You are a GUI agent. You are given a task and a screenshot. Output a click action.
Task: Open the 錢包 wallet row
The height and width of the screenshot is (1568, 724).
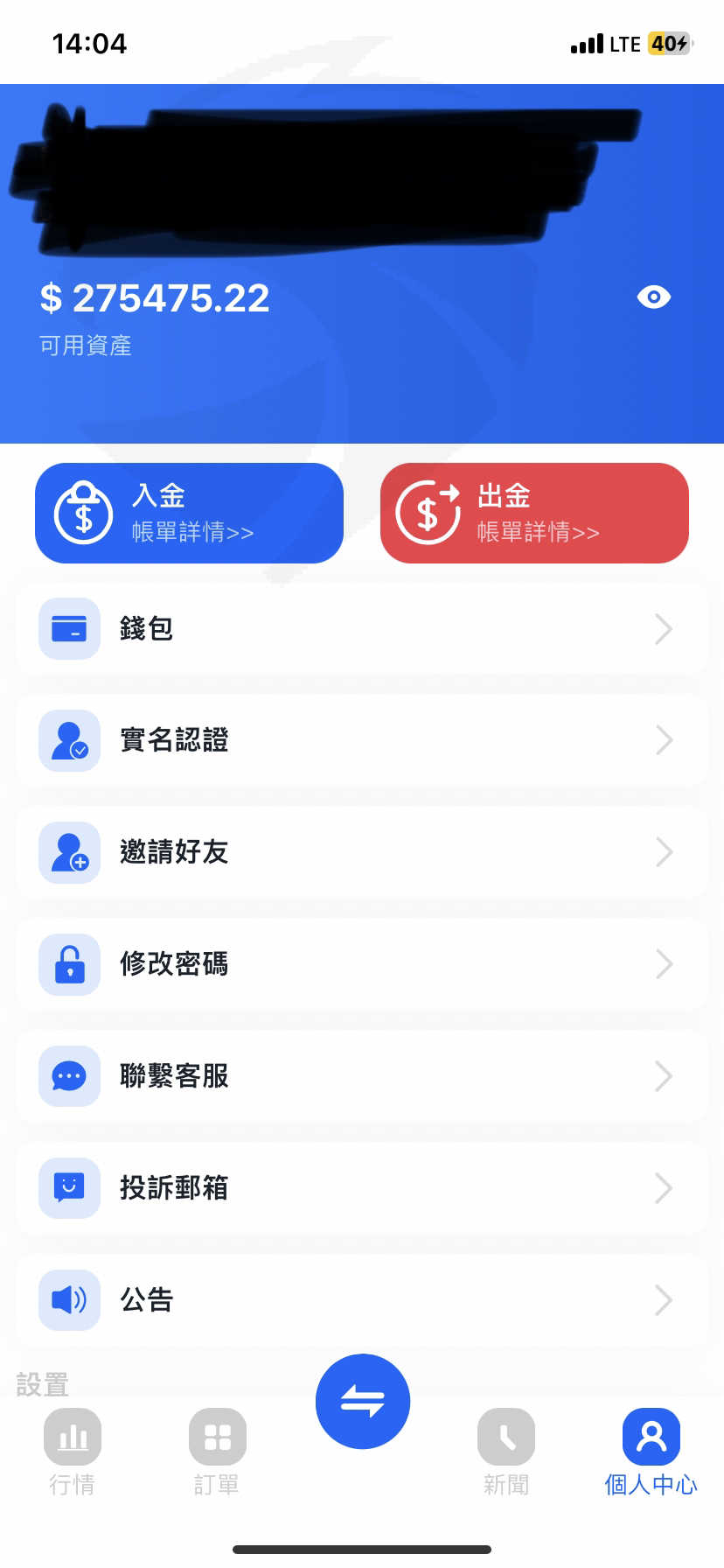362,628
